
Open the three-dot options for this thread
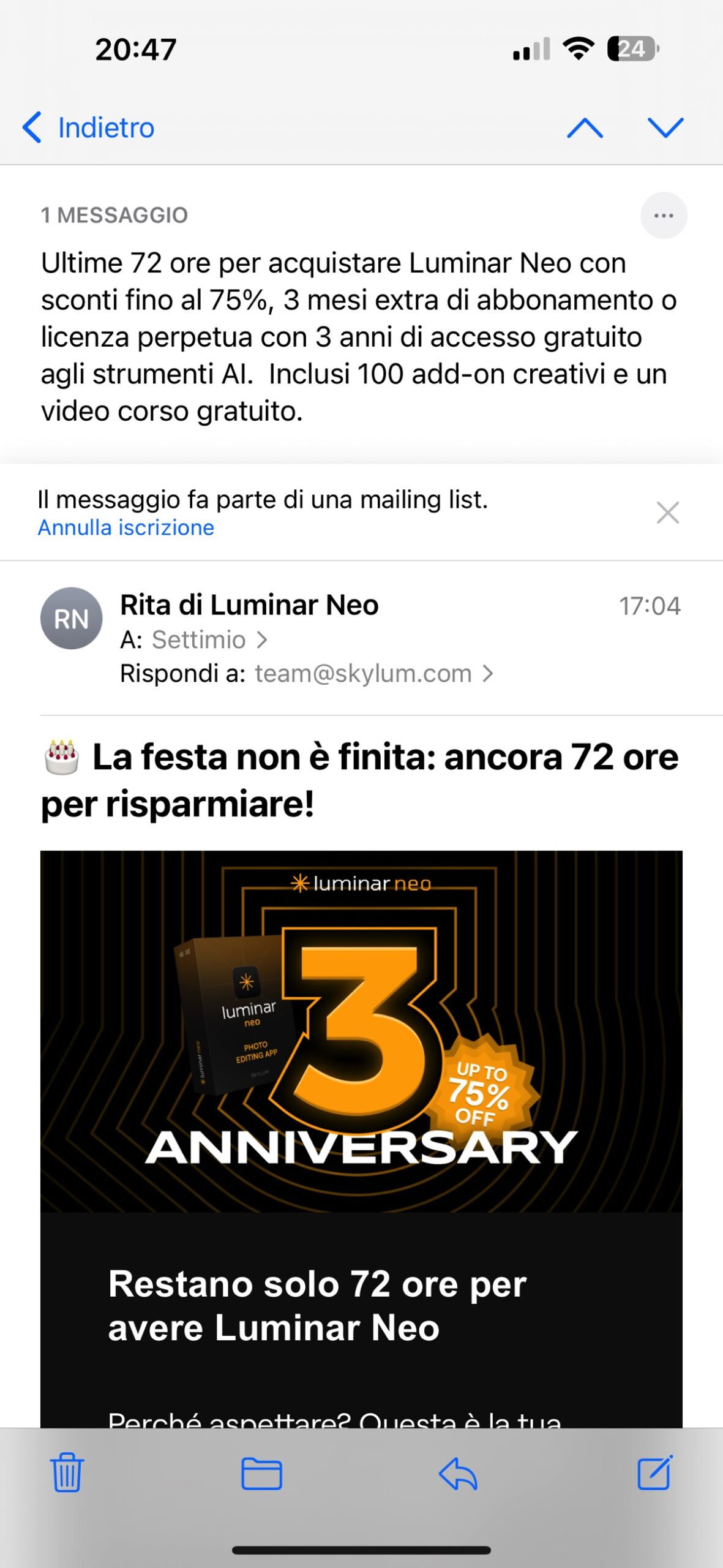coord(664,216)
